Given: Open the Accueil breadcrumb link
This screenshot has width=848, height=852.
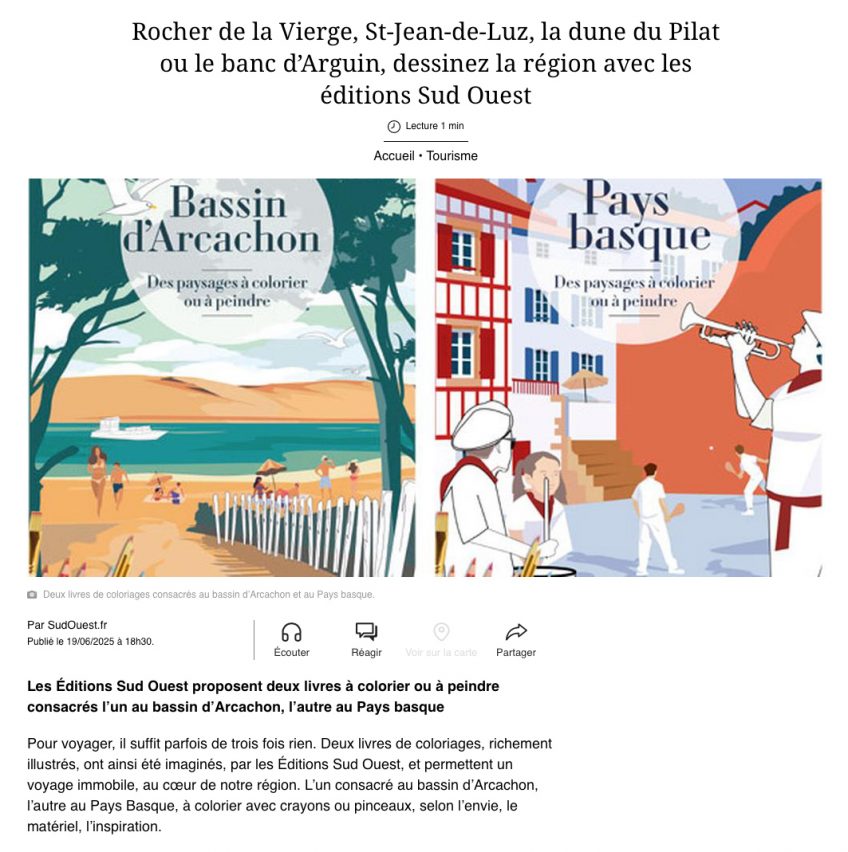Looking at the screenshot, I should point(393,156).
